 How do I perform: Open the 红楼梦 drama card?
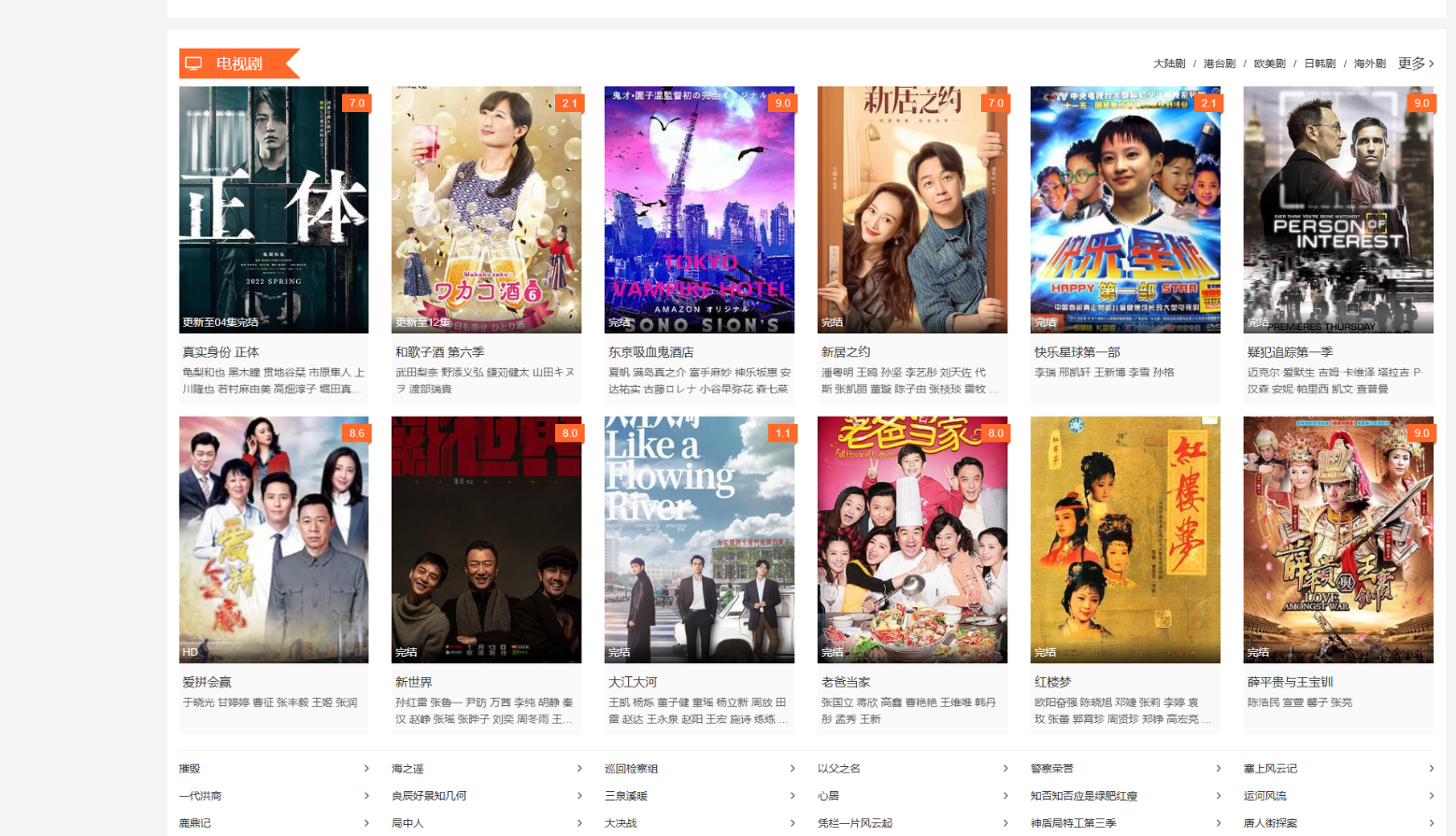(1125, 540)
